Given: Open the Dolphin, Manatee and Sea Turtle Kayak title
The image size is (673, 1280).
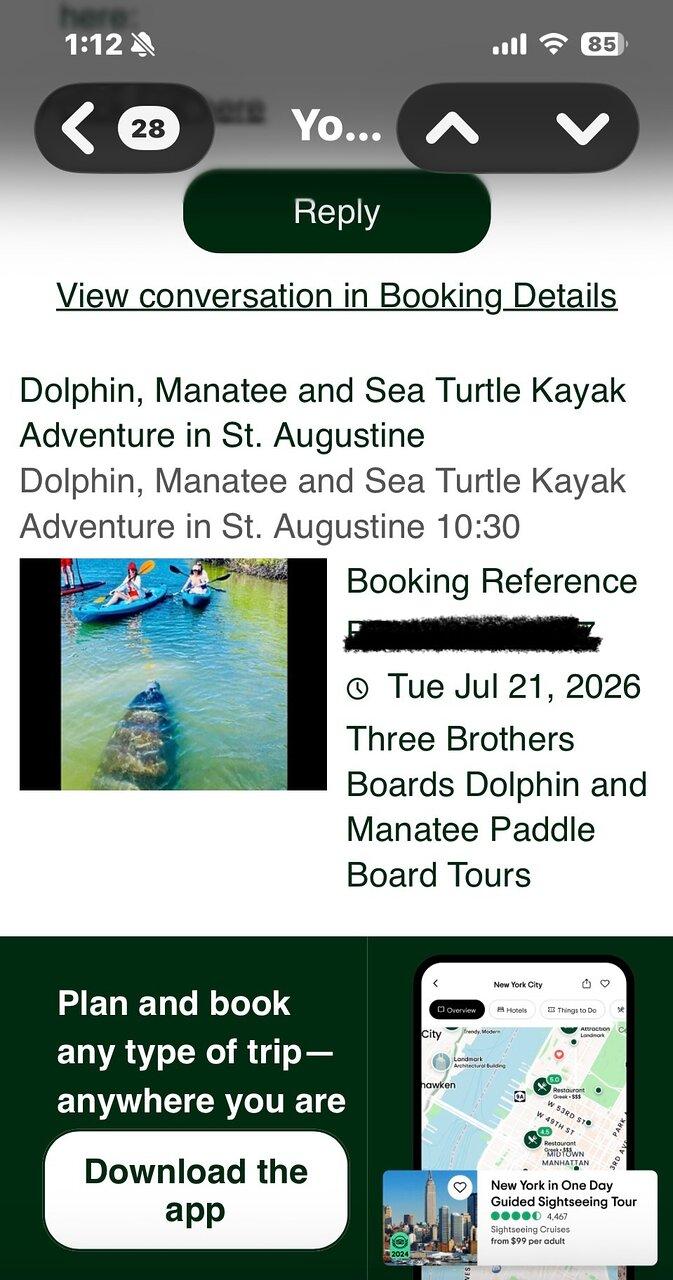Looking at the screenshot, I should tap(323, 413).
